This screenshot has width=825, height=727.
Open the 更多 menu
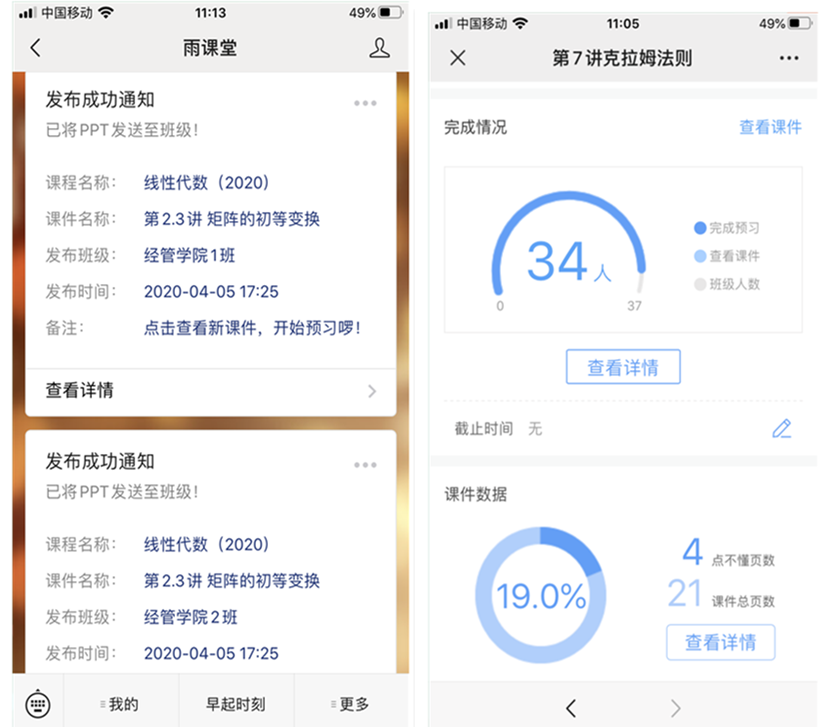coord(351,704)
